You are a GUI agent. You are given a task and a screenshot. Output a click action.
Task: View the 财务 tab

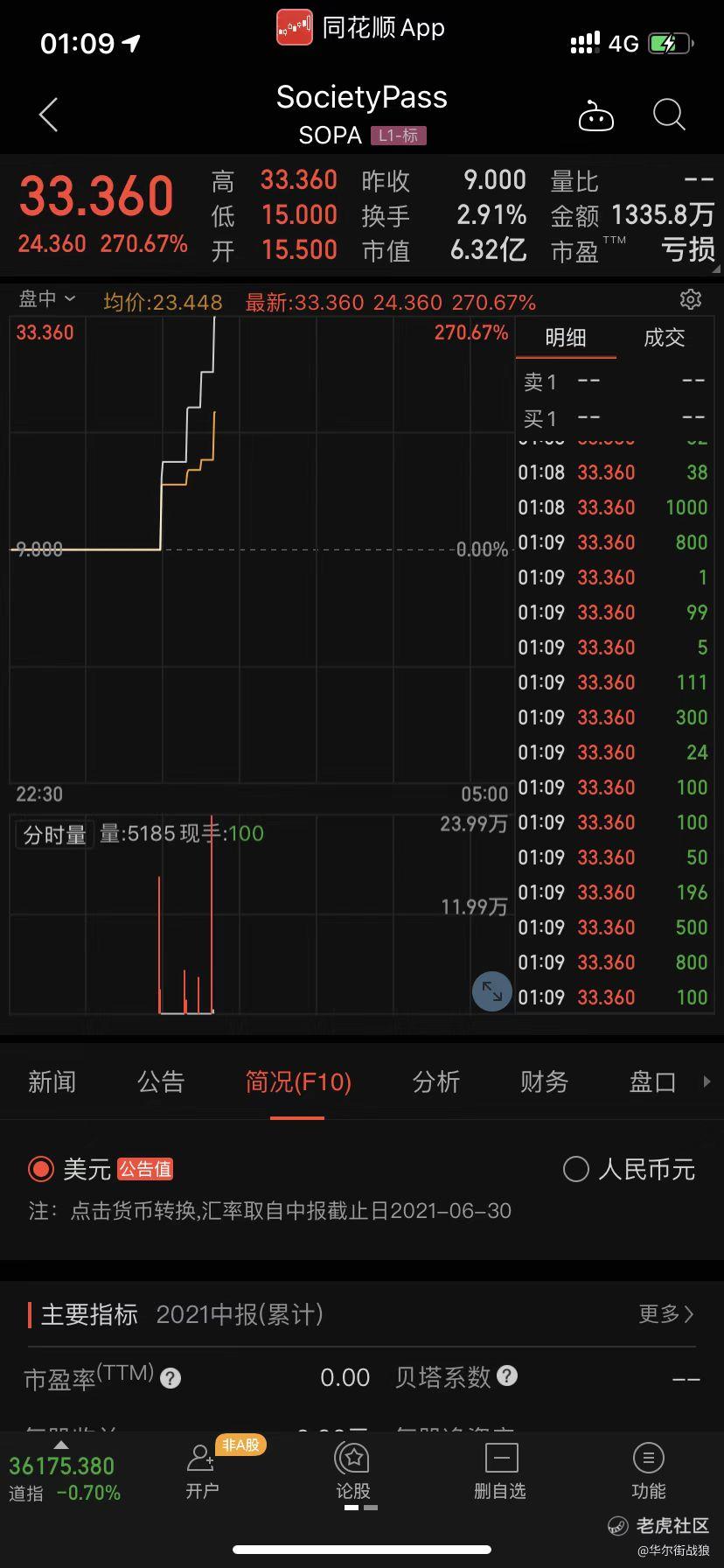click(x=544, y=1082)
